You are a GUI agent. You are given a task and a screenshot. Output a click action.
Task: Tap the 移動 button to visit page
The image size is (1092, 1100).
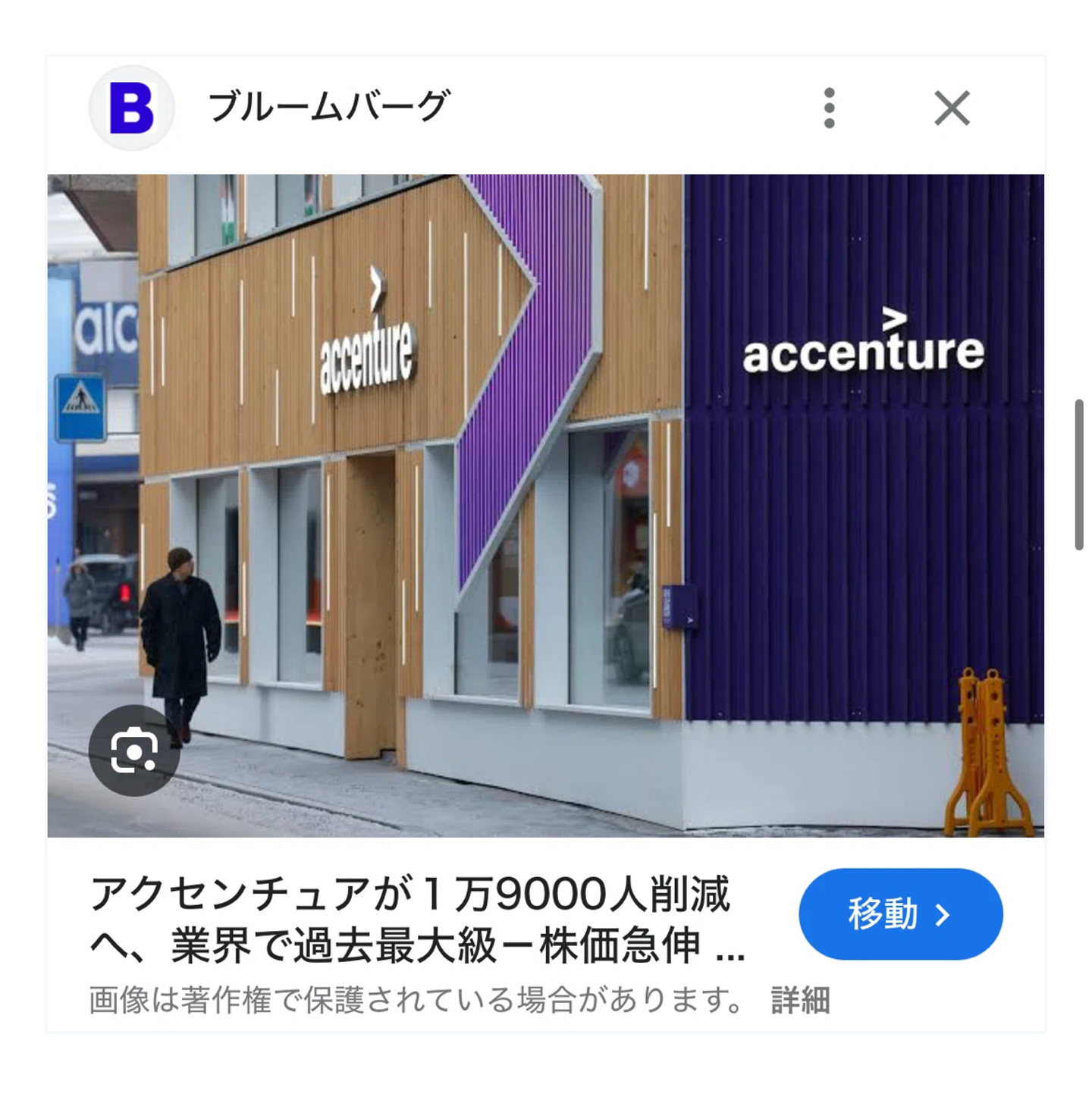[x=900, y=914]
